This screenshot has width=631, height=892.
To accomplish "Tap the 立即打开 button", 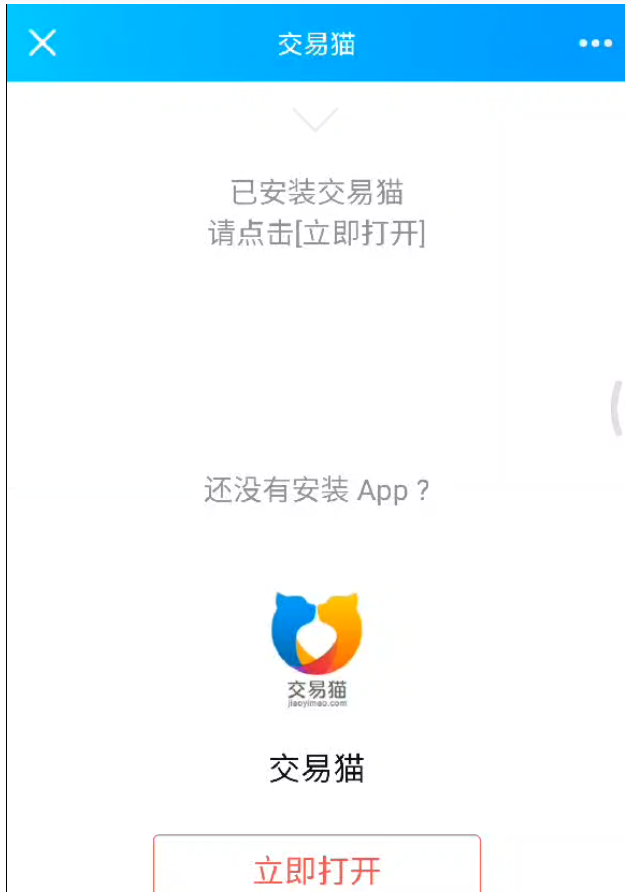I will tap(317, 866).
